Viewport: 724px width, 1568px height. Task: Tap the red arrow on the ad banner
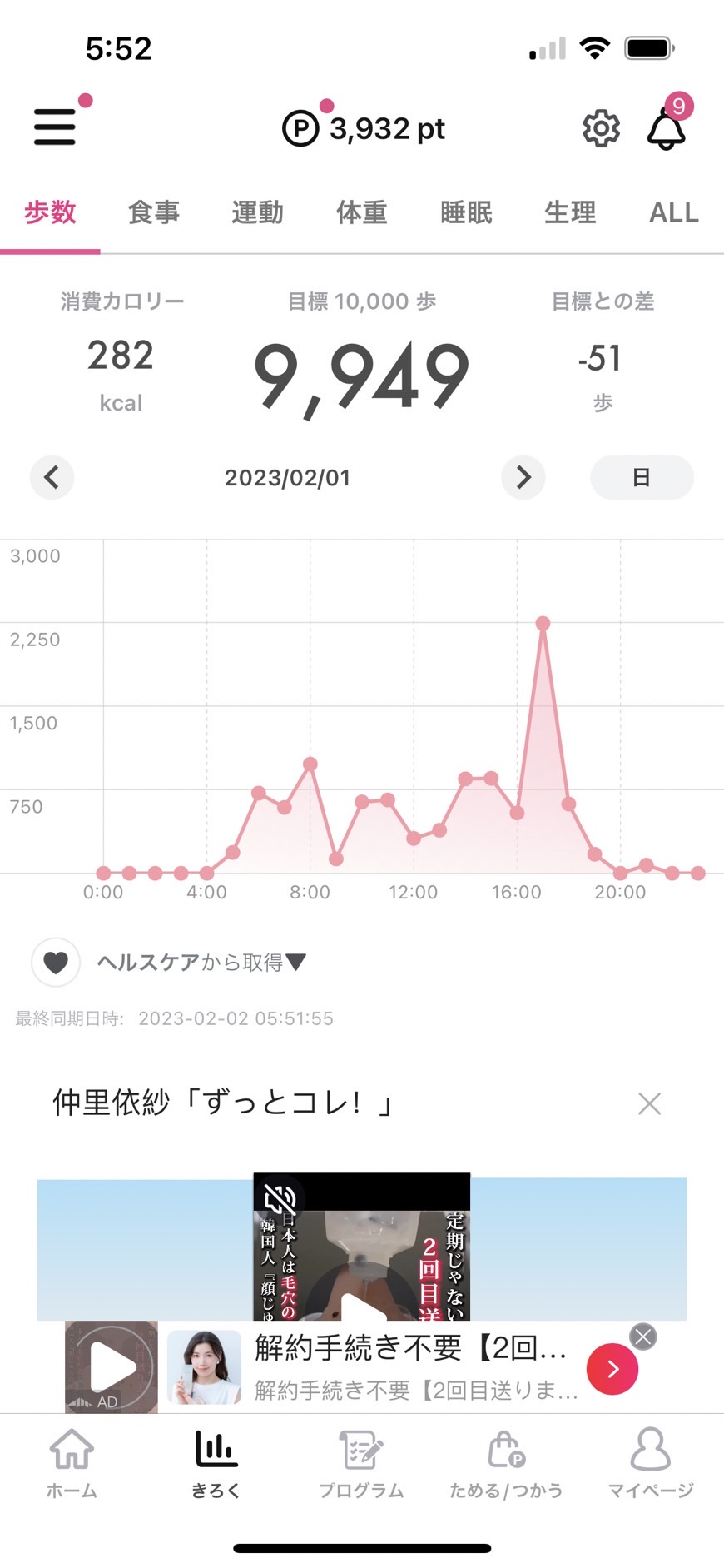[x=612, y=1368]
